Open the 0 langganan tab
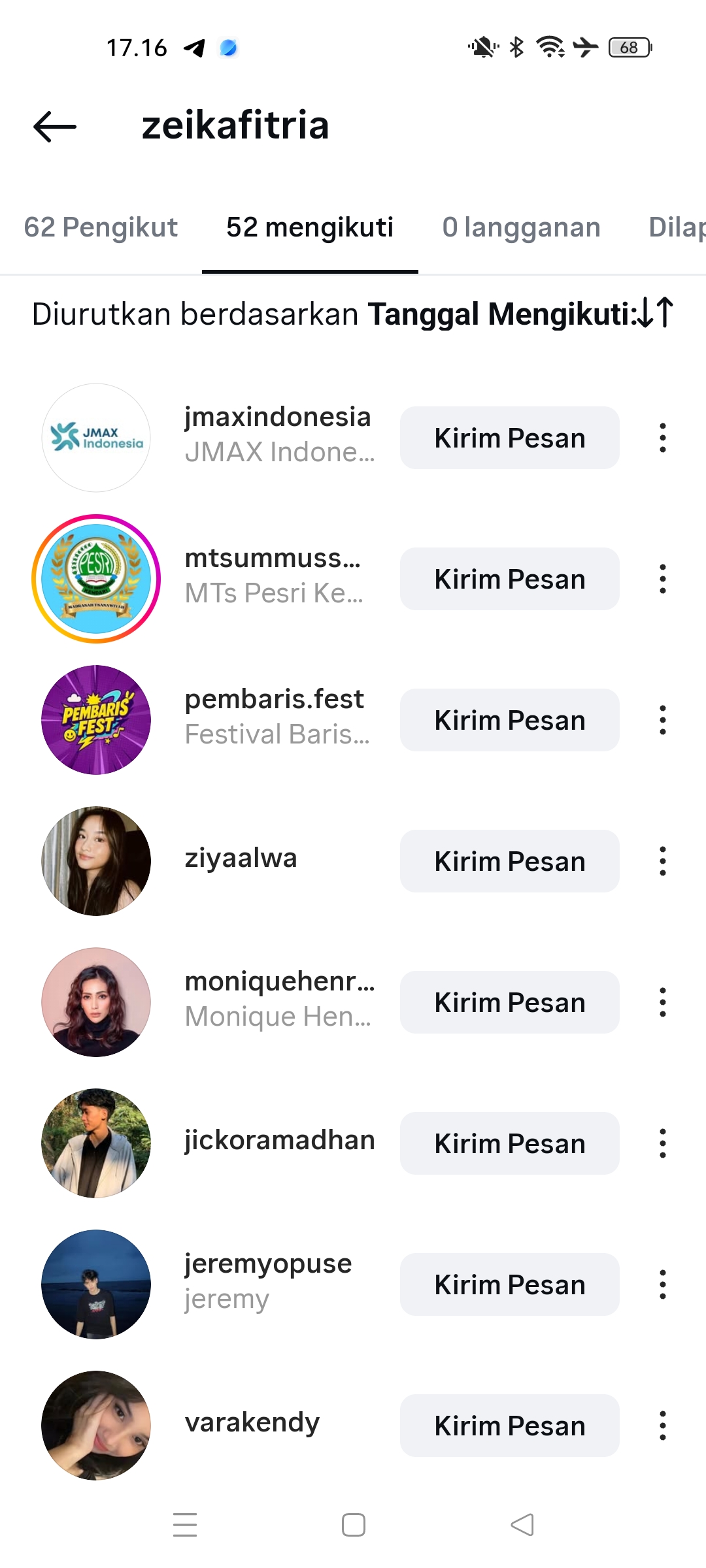This screenshot has height=1568, width=706. (x=521, y=227)
